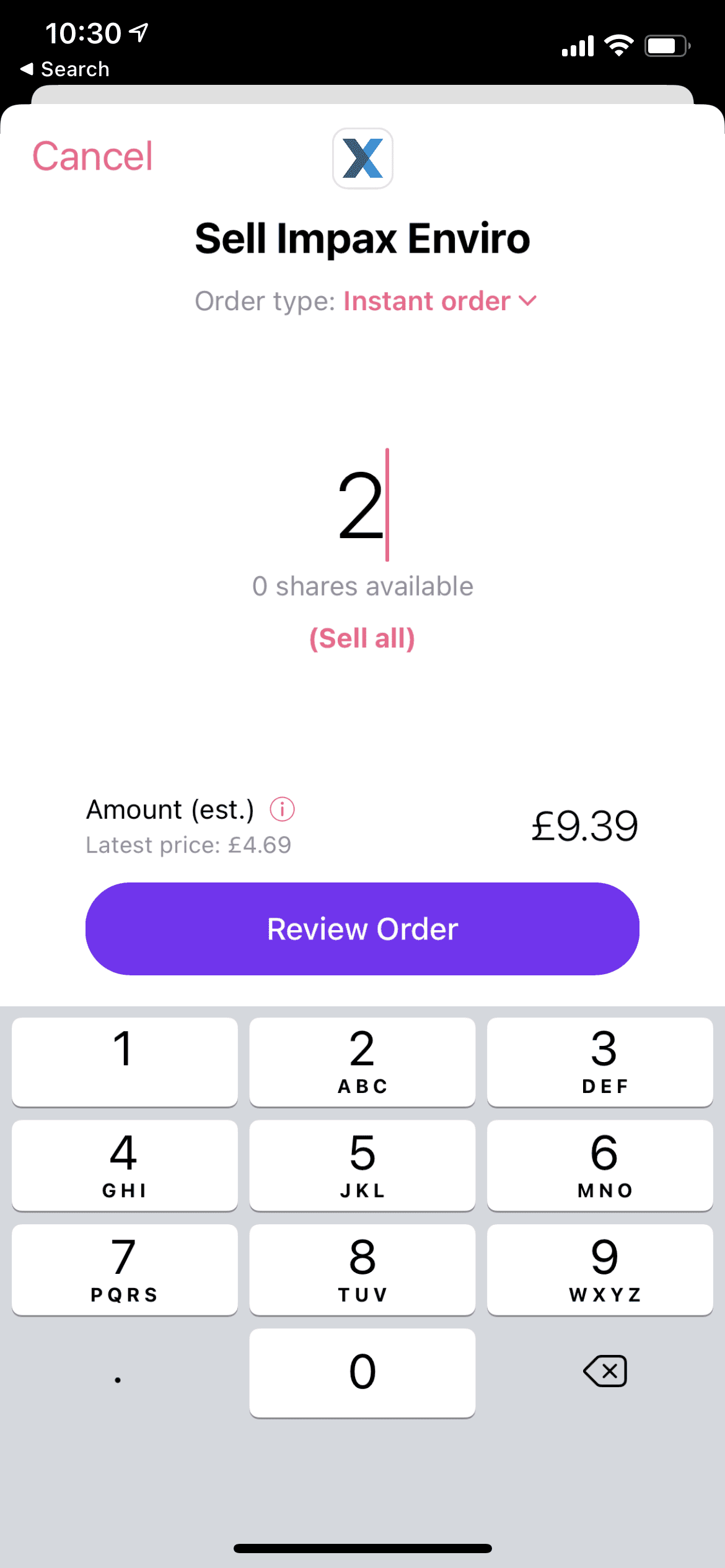
Task: Go back to Search app
Action: pyautogui.click(x=65, y=69)
